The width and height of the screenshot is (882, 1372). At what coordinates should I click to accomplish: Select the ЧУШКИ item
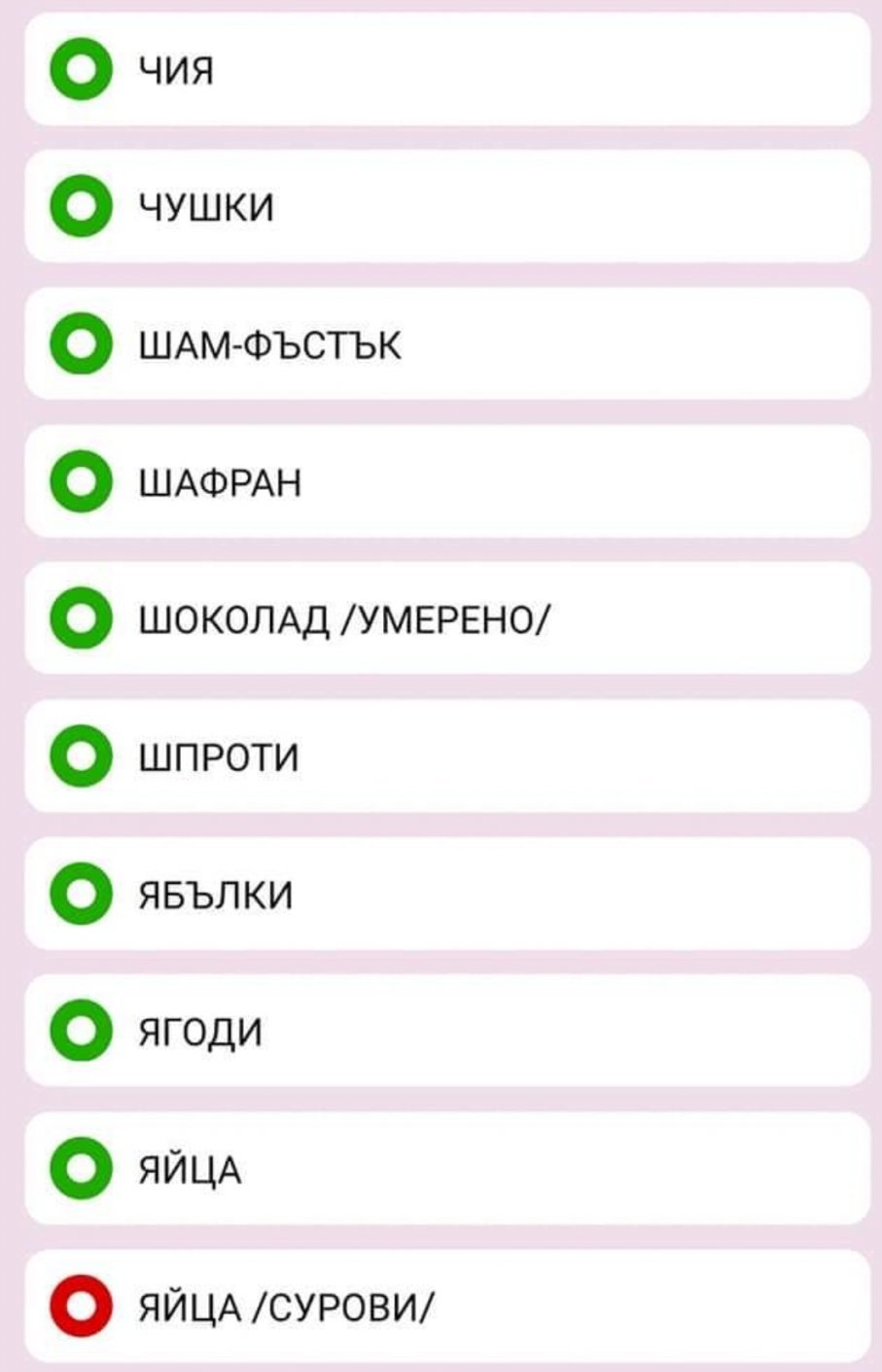click(x=445, y=207)
